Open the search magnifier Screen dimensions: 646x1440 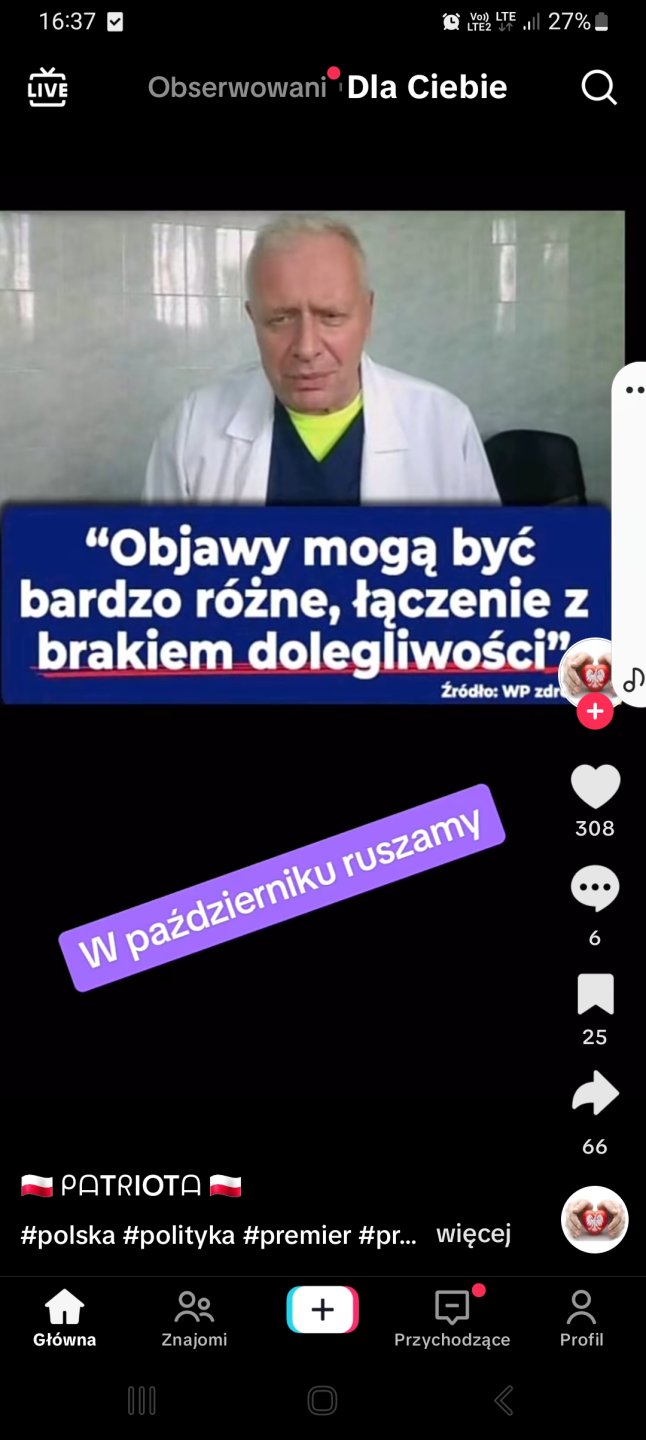point(598,88)
